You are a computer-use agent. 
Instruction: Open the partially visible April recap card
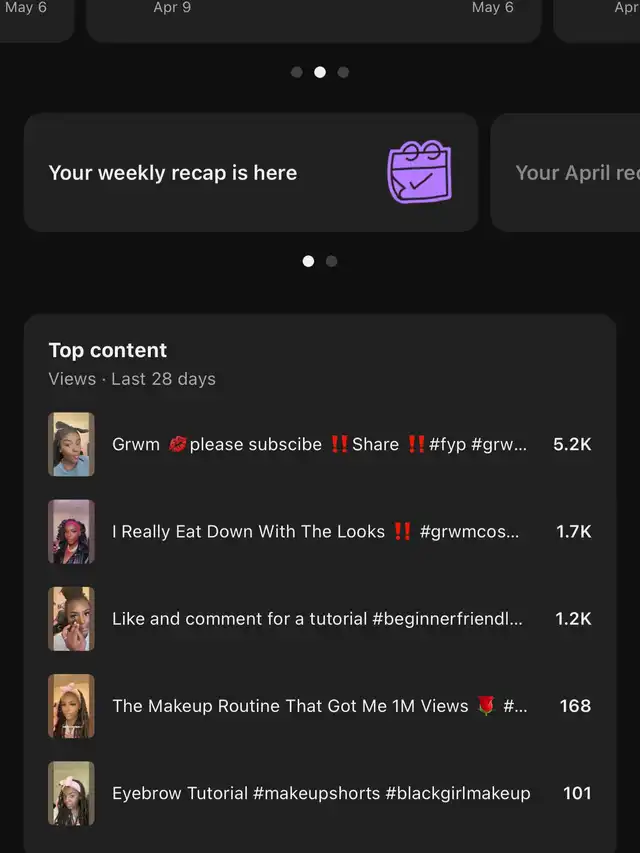pyautogui.click(x=565, y=172)
